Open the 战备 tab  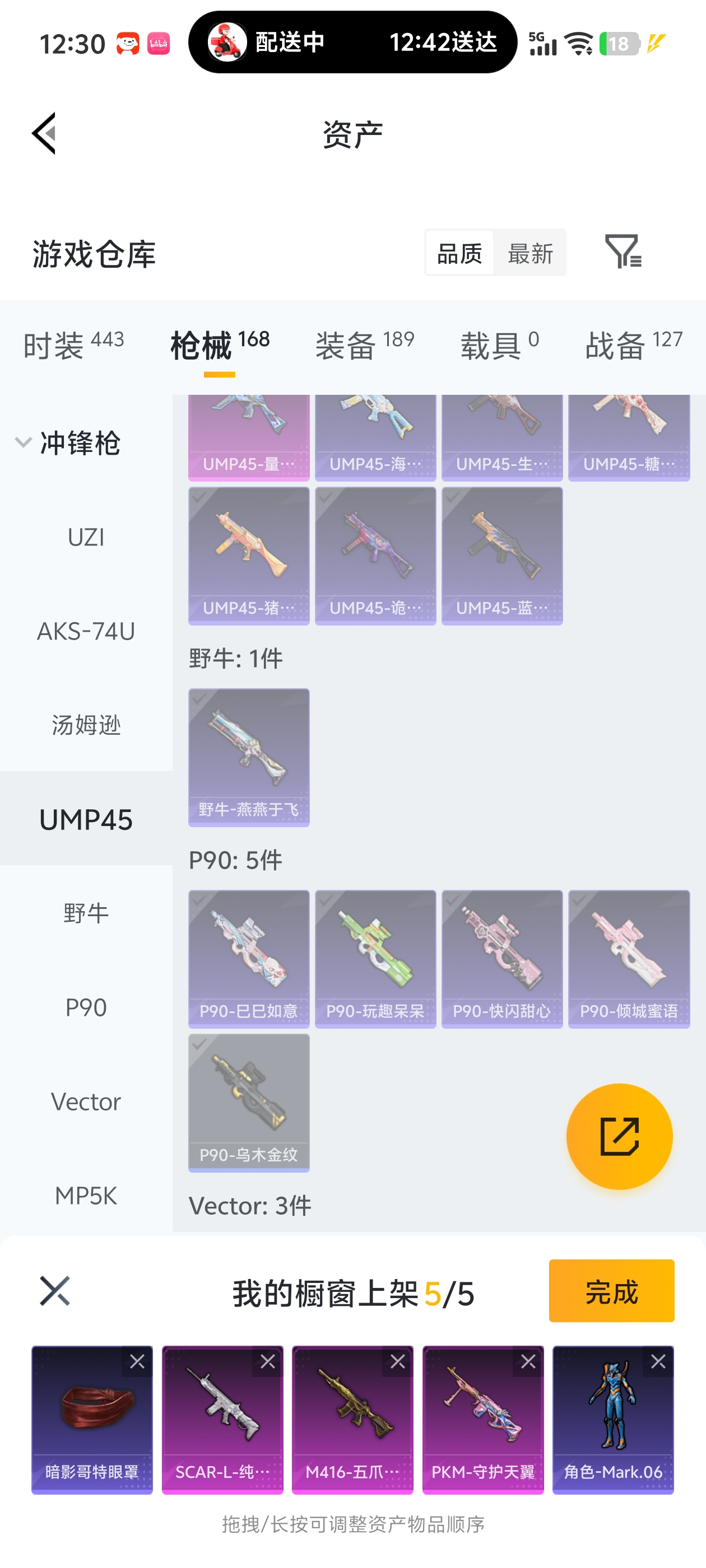click(633, 345)
